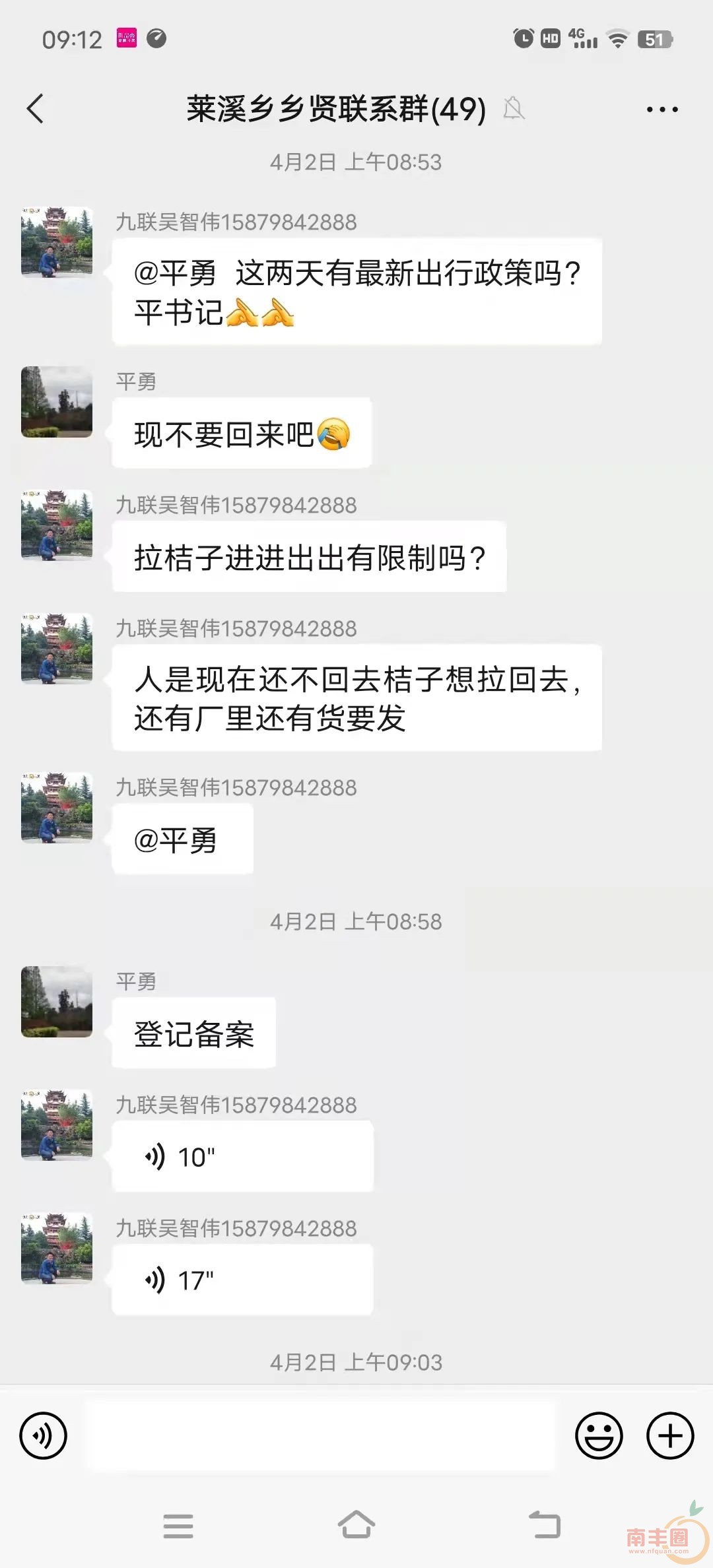Open avatar beside 拉桔子进进出出有限制吗 message
Screen dimensions: 713x1568
(57, 525)
